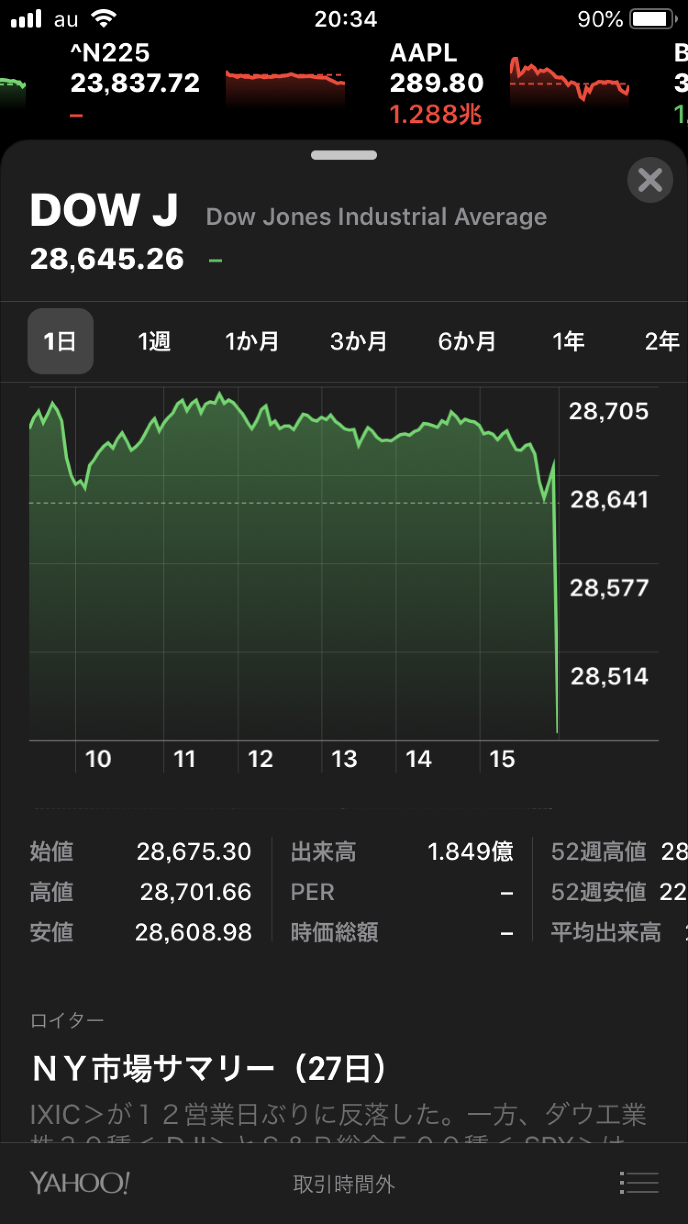Switch chart to 2年 range
Viewport: 688px width, 1224px height.
click(662, 341)
